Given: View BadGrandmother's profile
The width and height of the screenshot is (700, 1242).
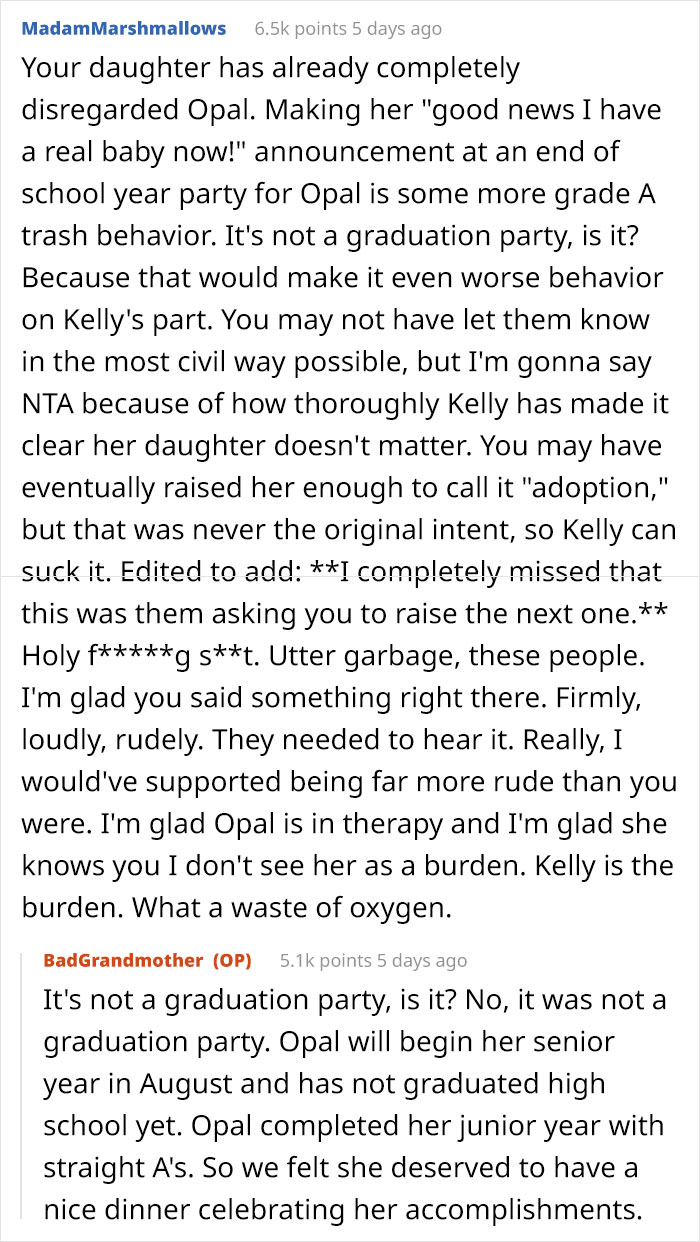Looking at the screenshot, I should click(122, 960).
